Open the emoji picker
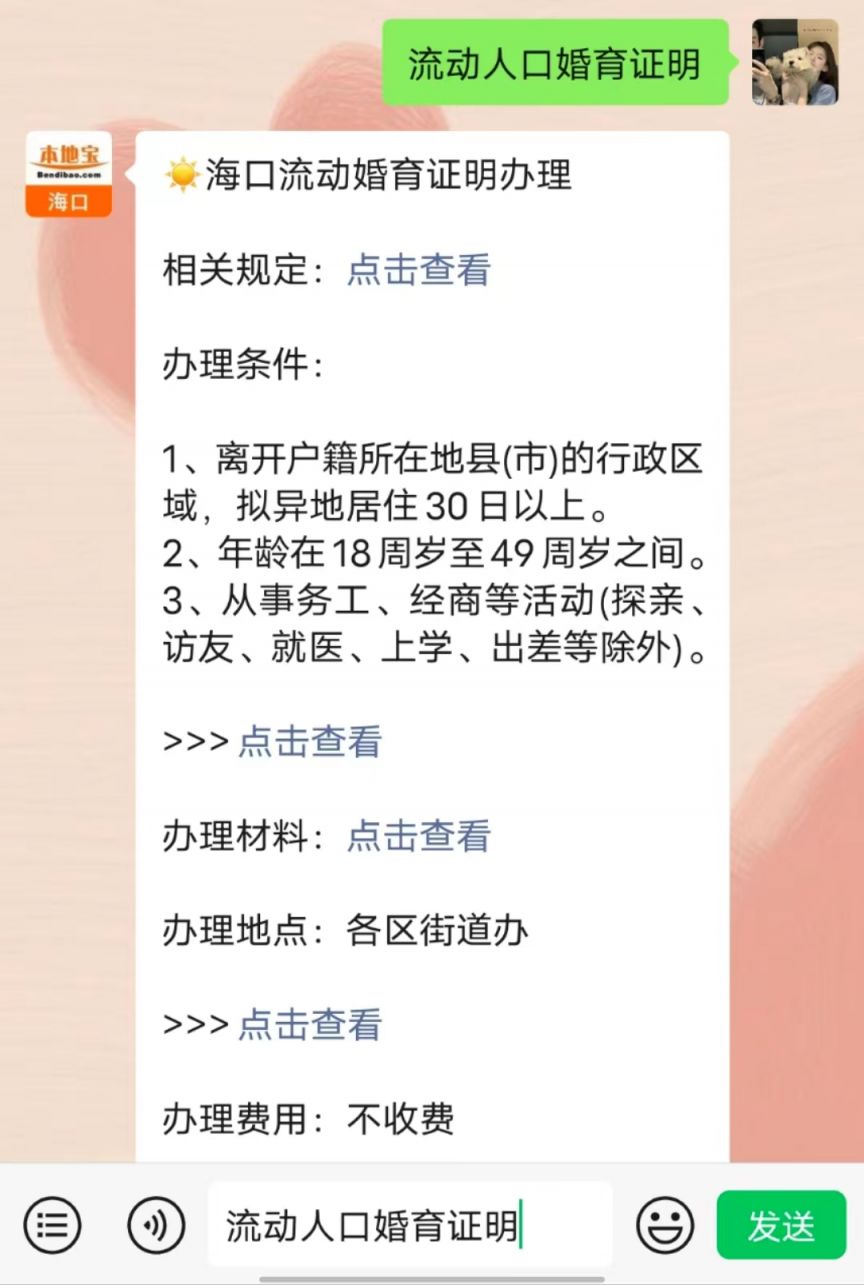 point(665,1225)
